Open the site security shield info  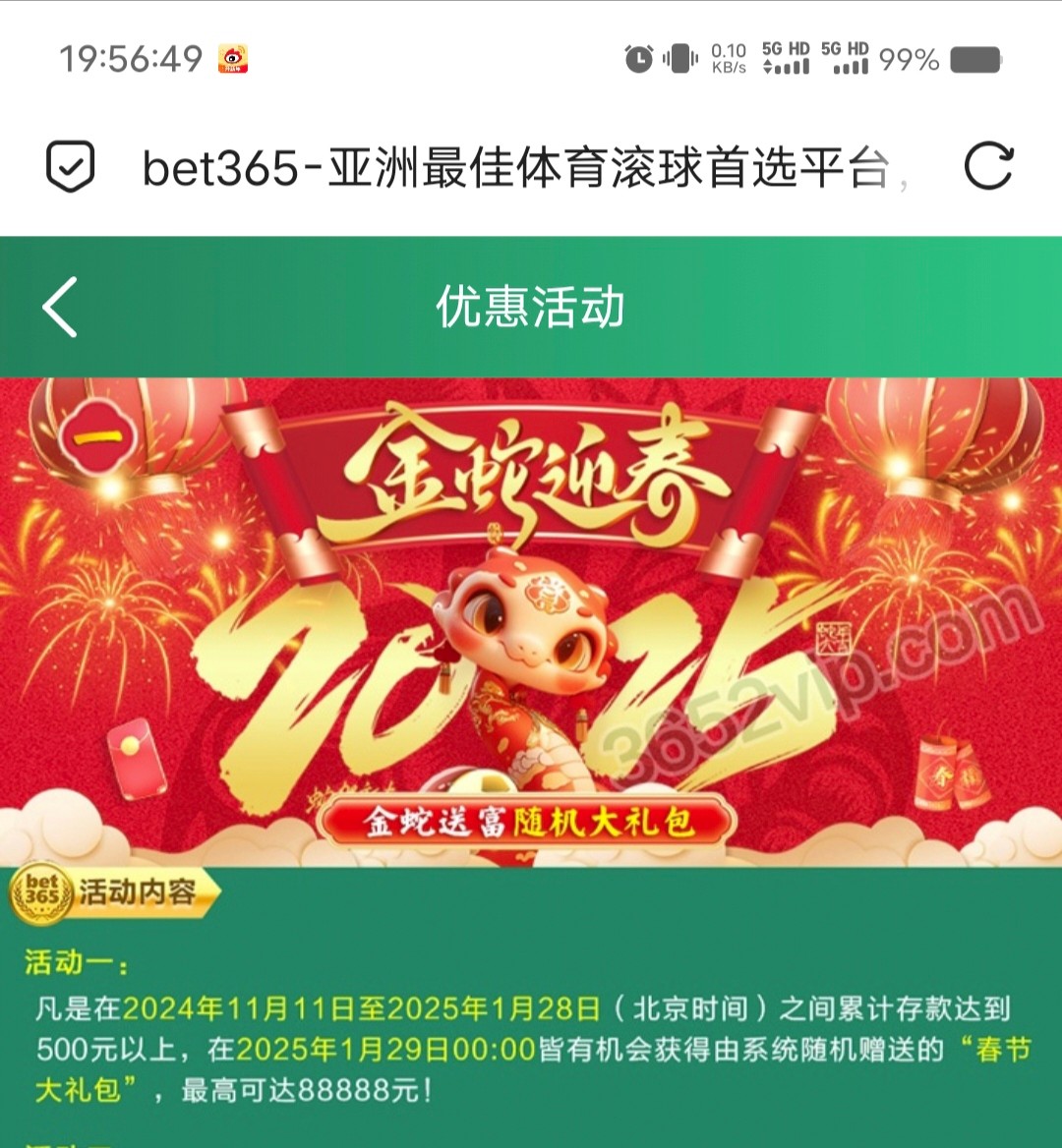point(71,167)
